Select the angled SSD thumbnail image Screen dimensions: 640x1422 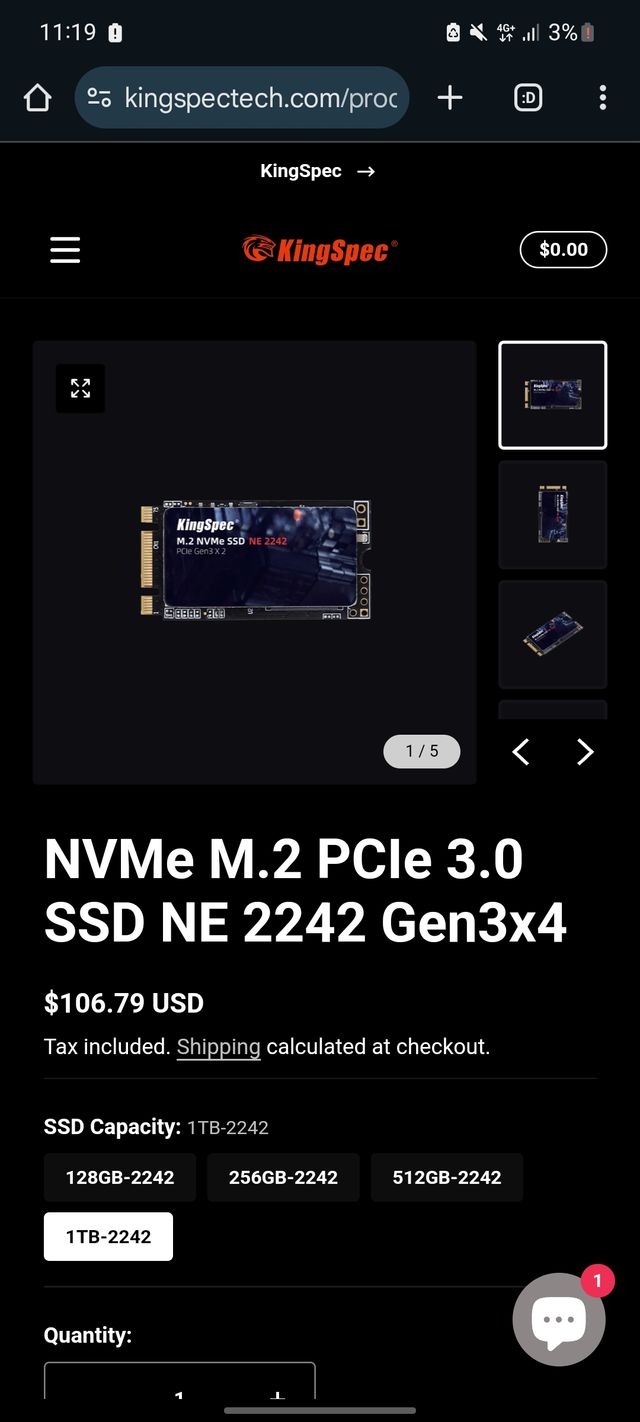coord(552,634)
